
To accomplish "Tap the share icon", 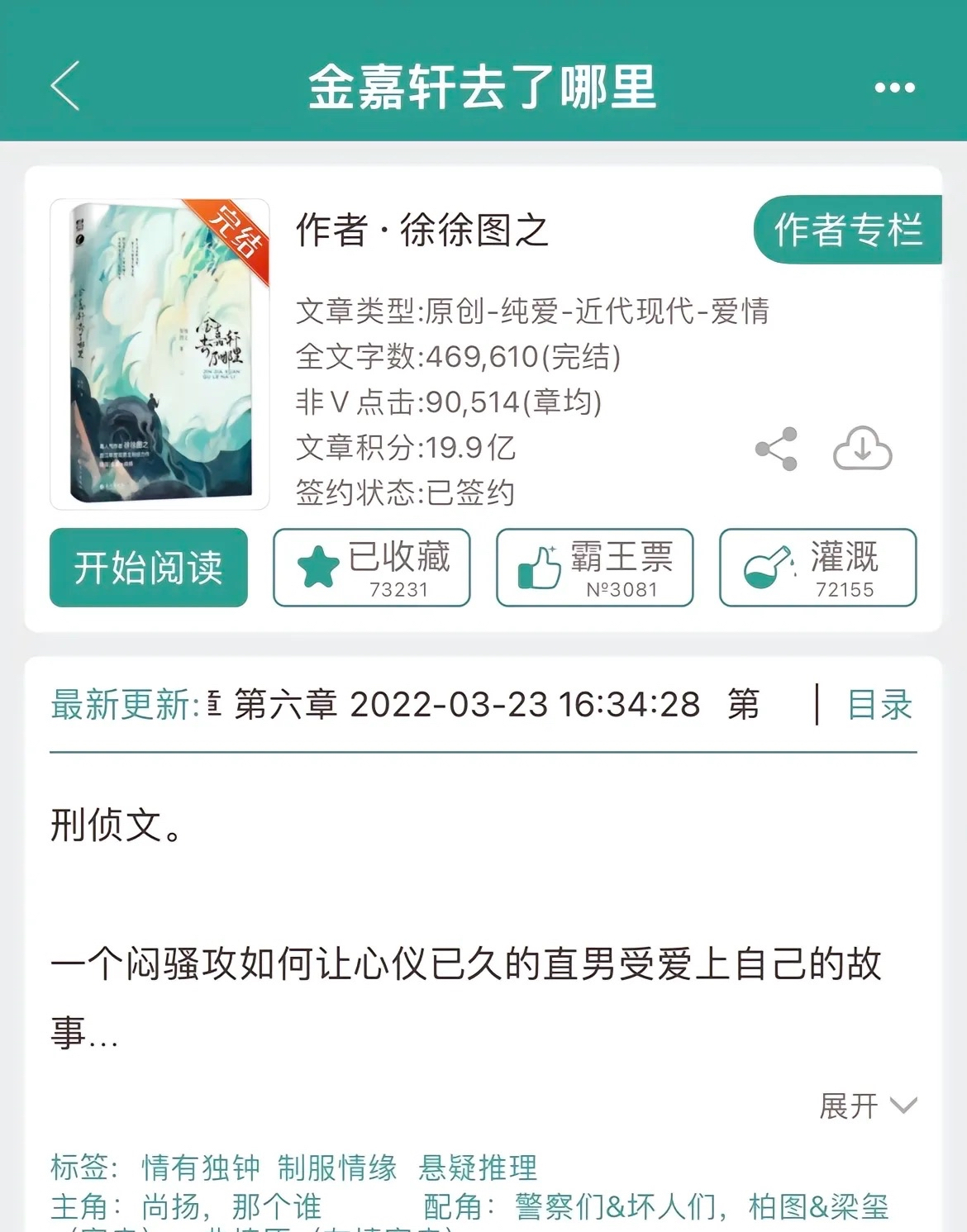I will [774, 447].
